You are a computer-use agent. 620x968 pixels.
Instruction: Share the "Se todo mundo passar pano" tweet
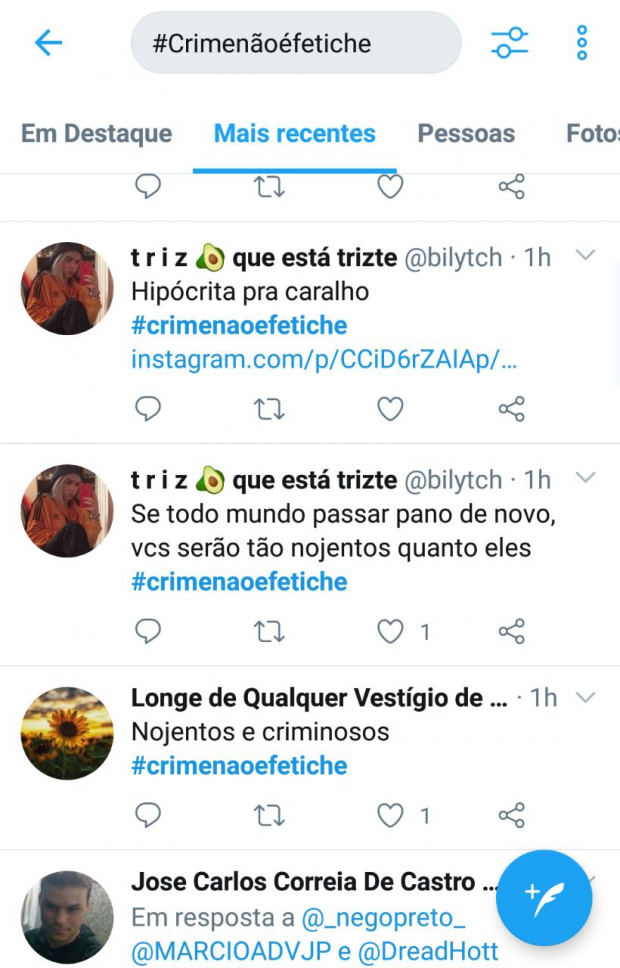(511, 631)
